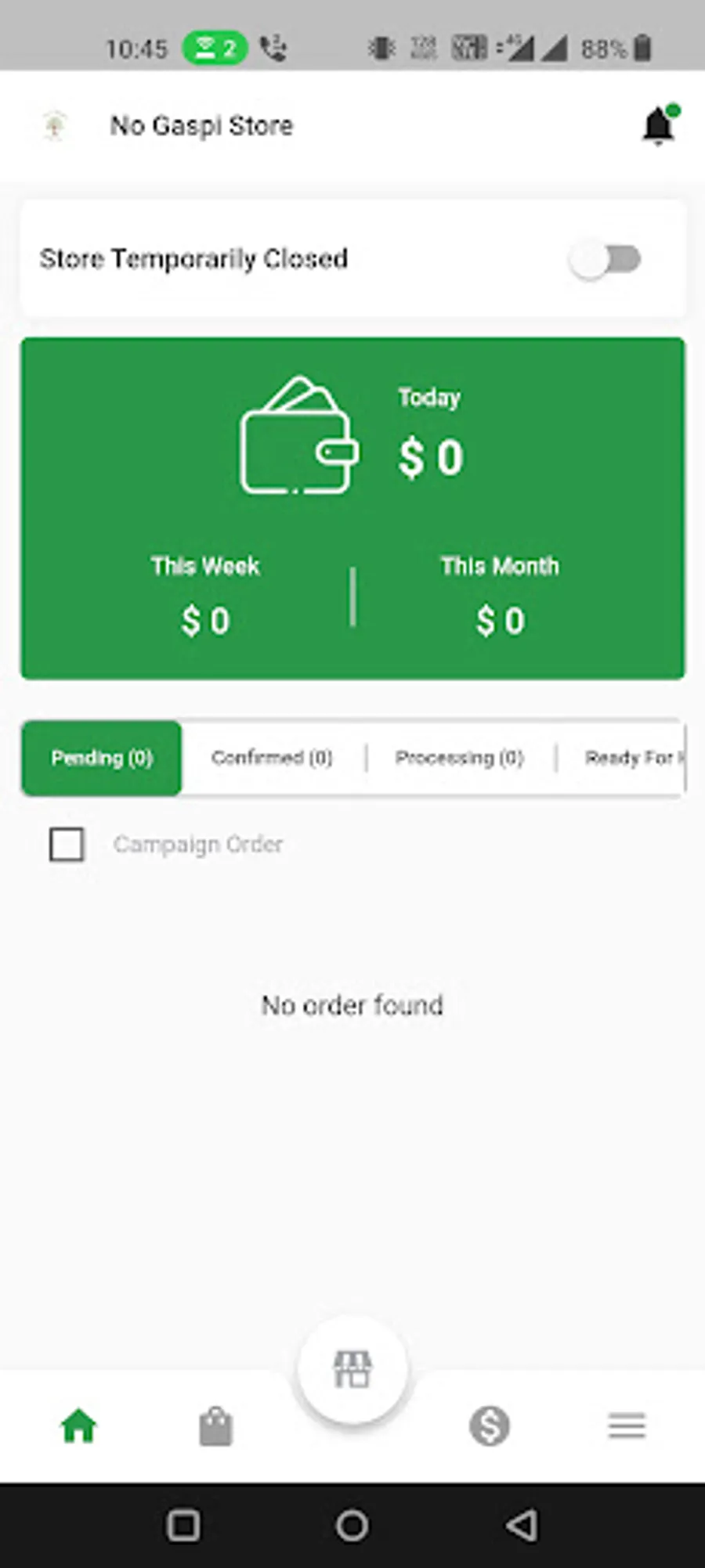Tap the floating store button
The height and width of the screenshot is (1568, 705).
pos(352,1369)
